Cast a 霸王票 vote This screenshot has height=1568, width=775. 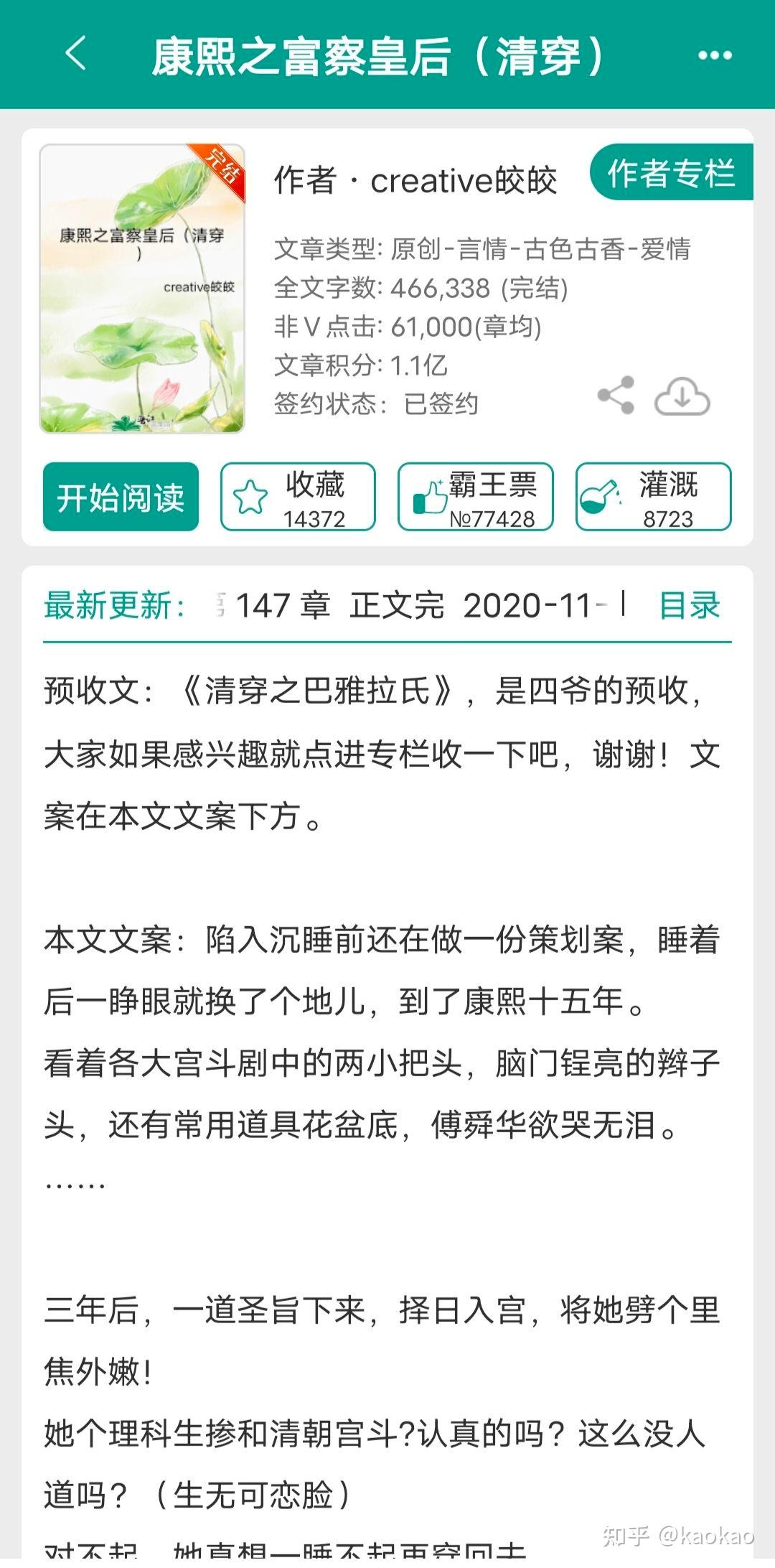click(476, 497)
